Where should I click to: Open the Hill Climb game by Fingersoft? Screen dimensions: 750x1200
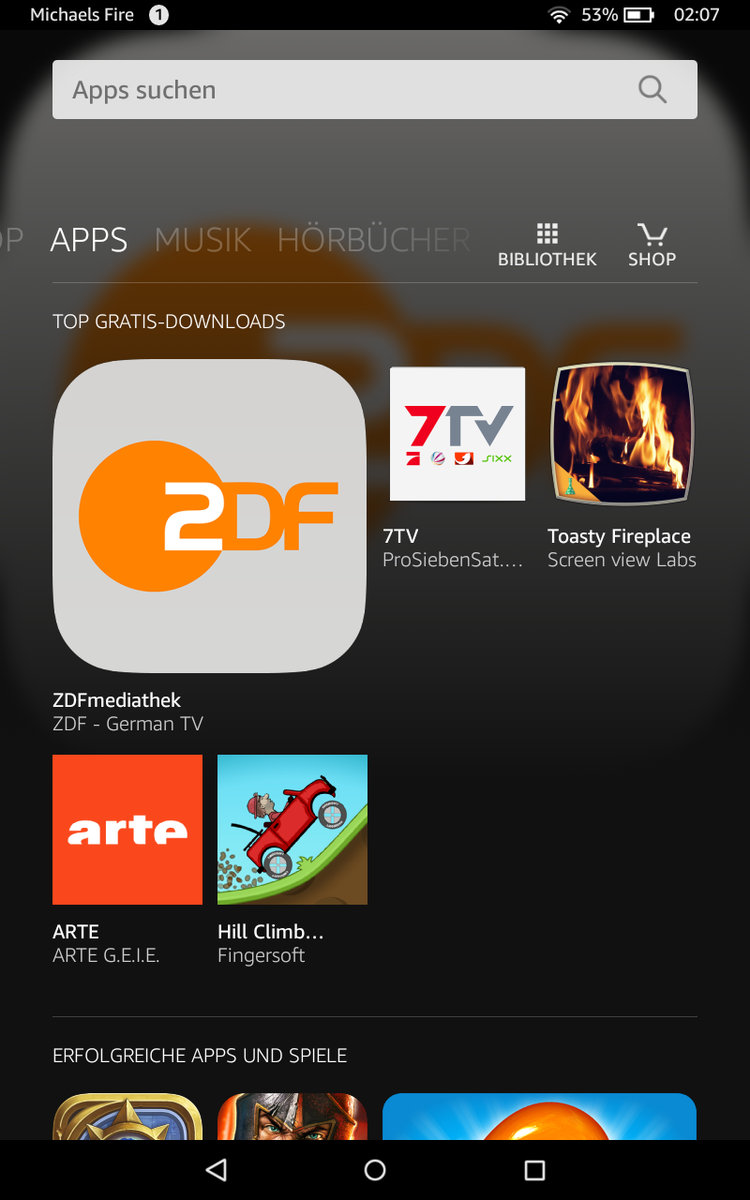tap(292, 830)
